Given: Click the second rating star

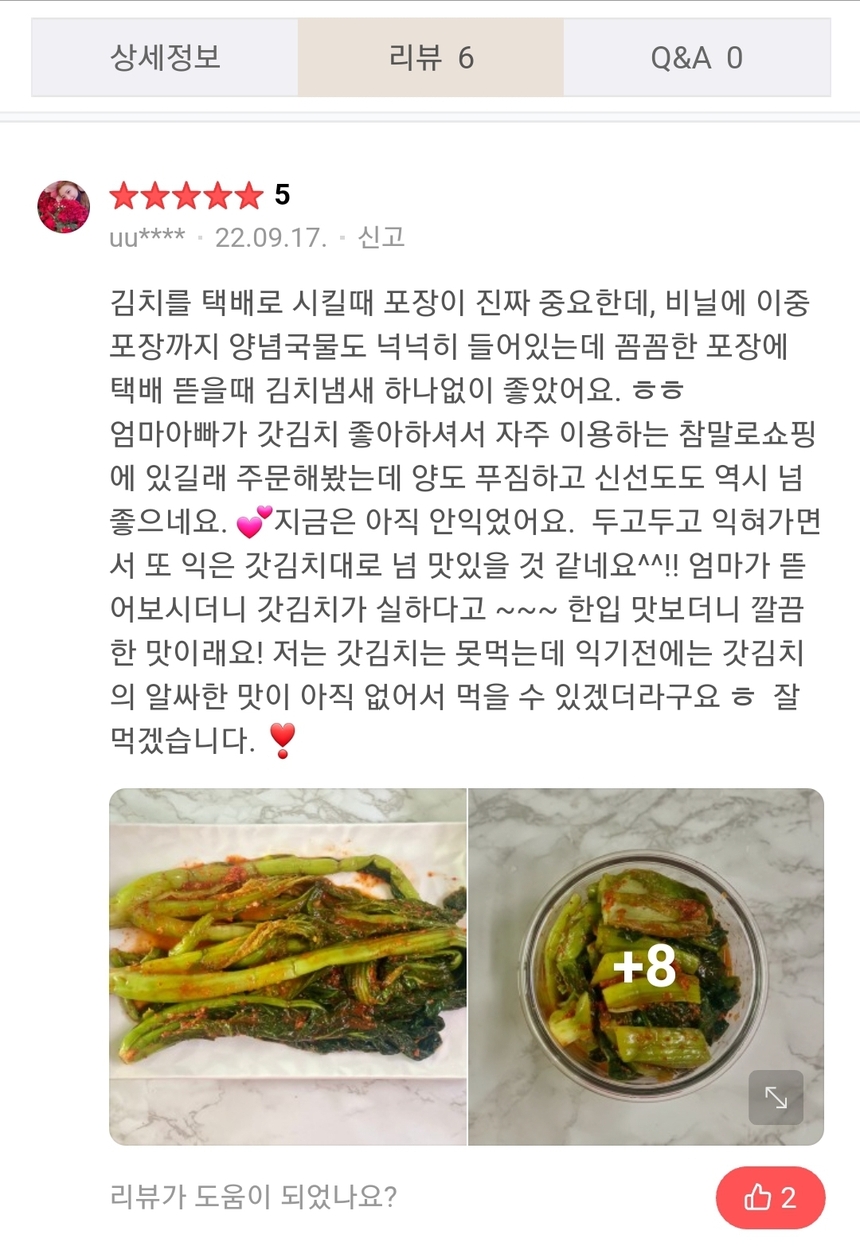Looking at the screenshot, I should point(153,197).
